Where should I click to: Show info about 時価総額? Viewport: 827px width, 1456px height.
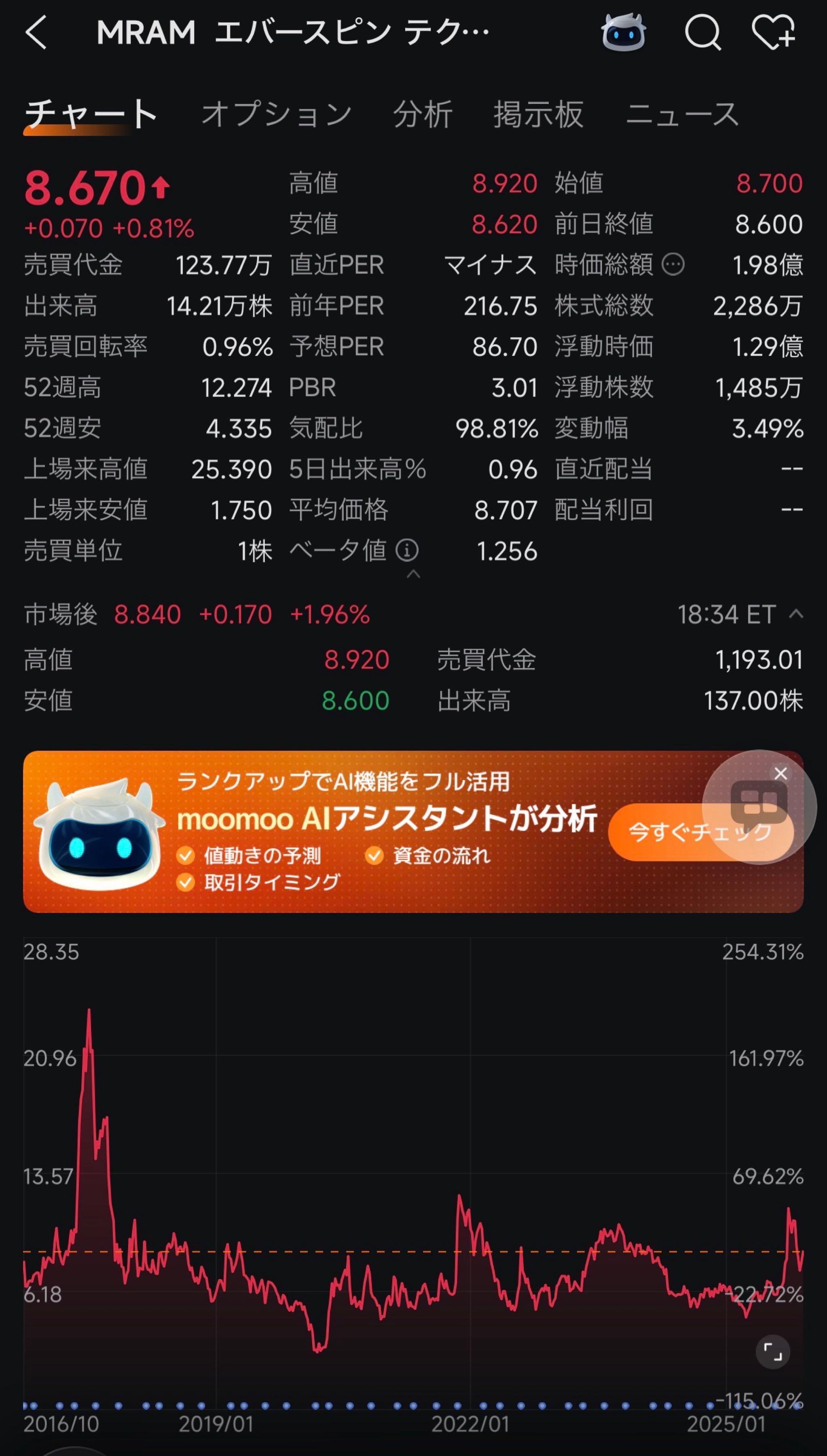pos(674,265)
